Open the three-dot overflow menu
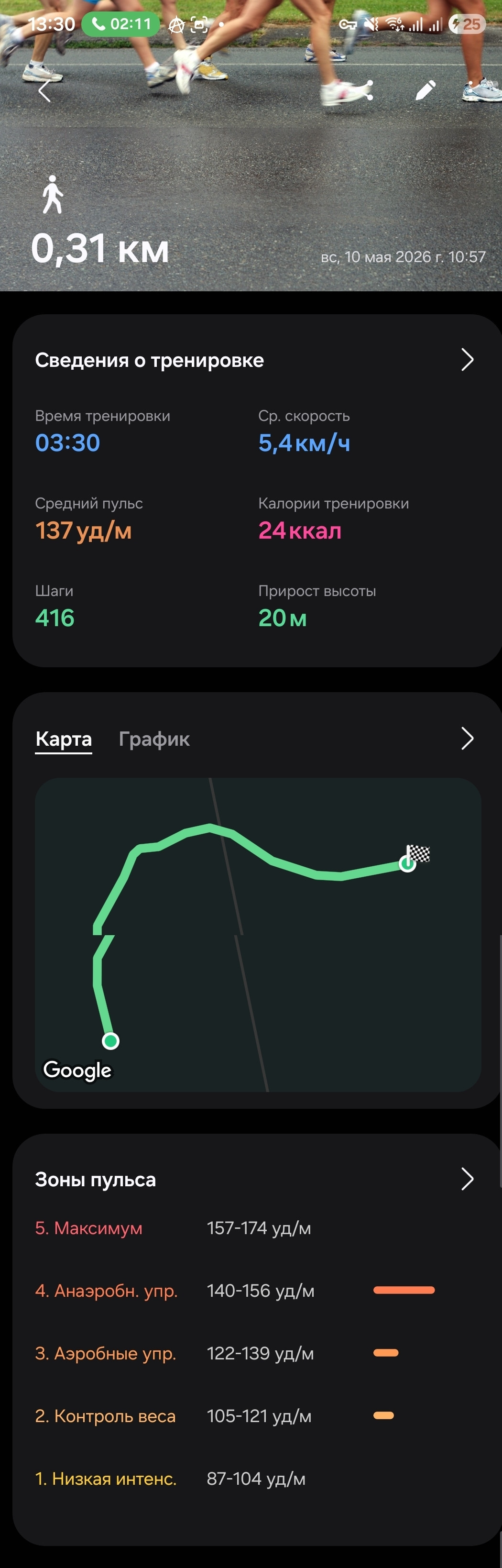The image size is (502, 1568). tap(471, 90)
